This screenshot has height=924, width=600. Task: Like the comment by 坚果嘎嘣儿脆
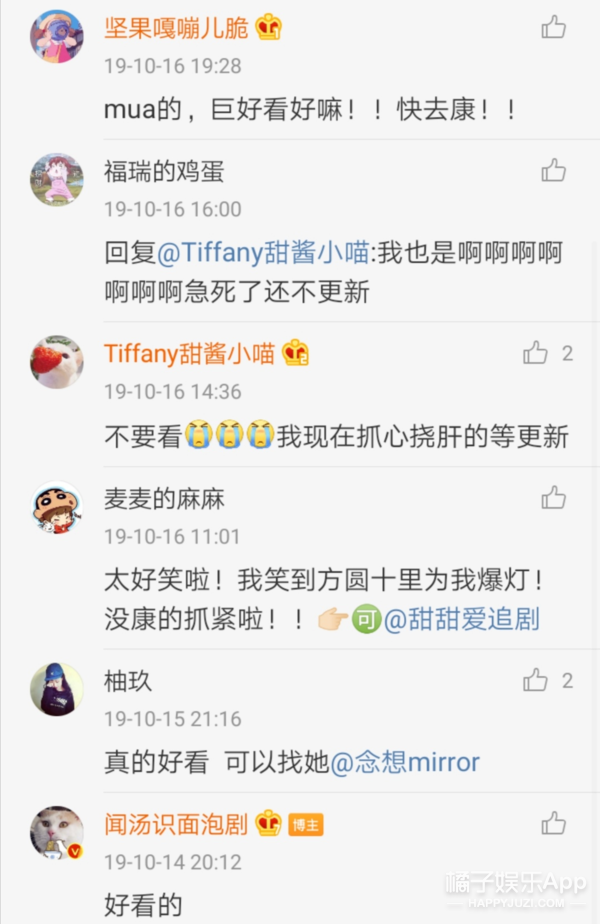(x=553, y=27)
